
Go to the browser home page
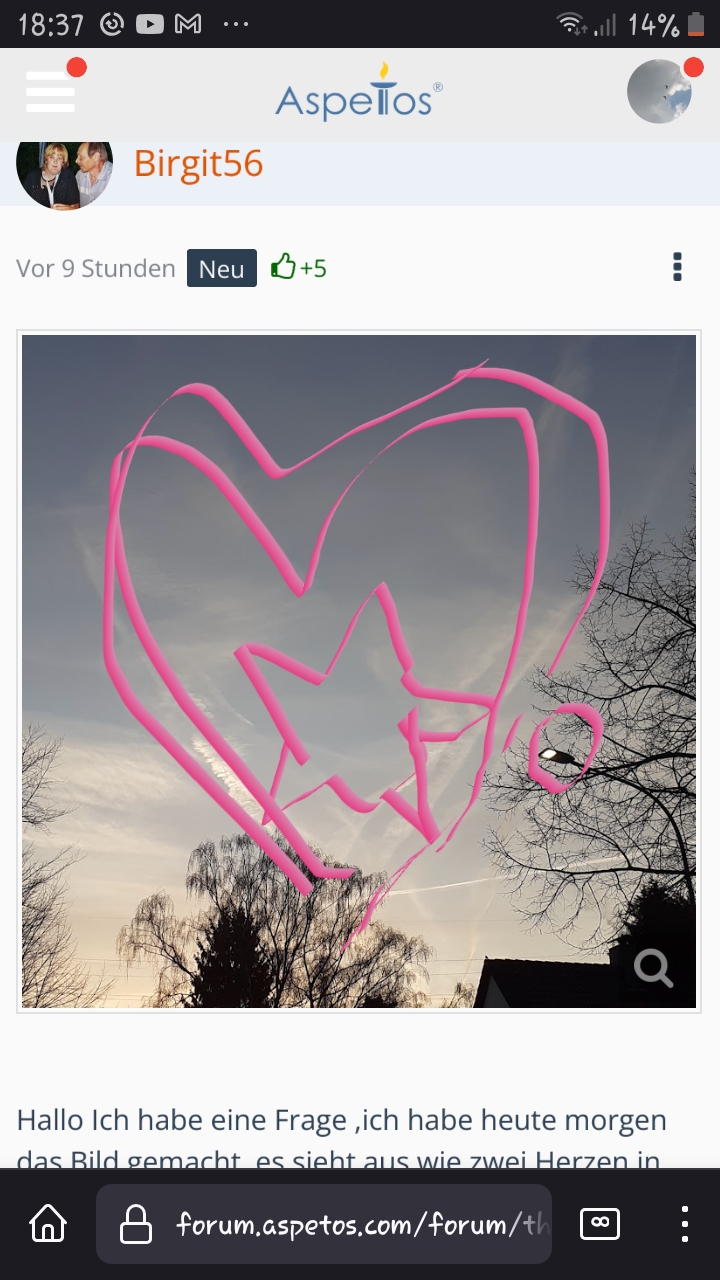pyautogui.click(x=48, y=1224)
